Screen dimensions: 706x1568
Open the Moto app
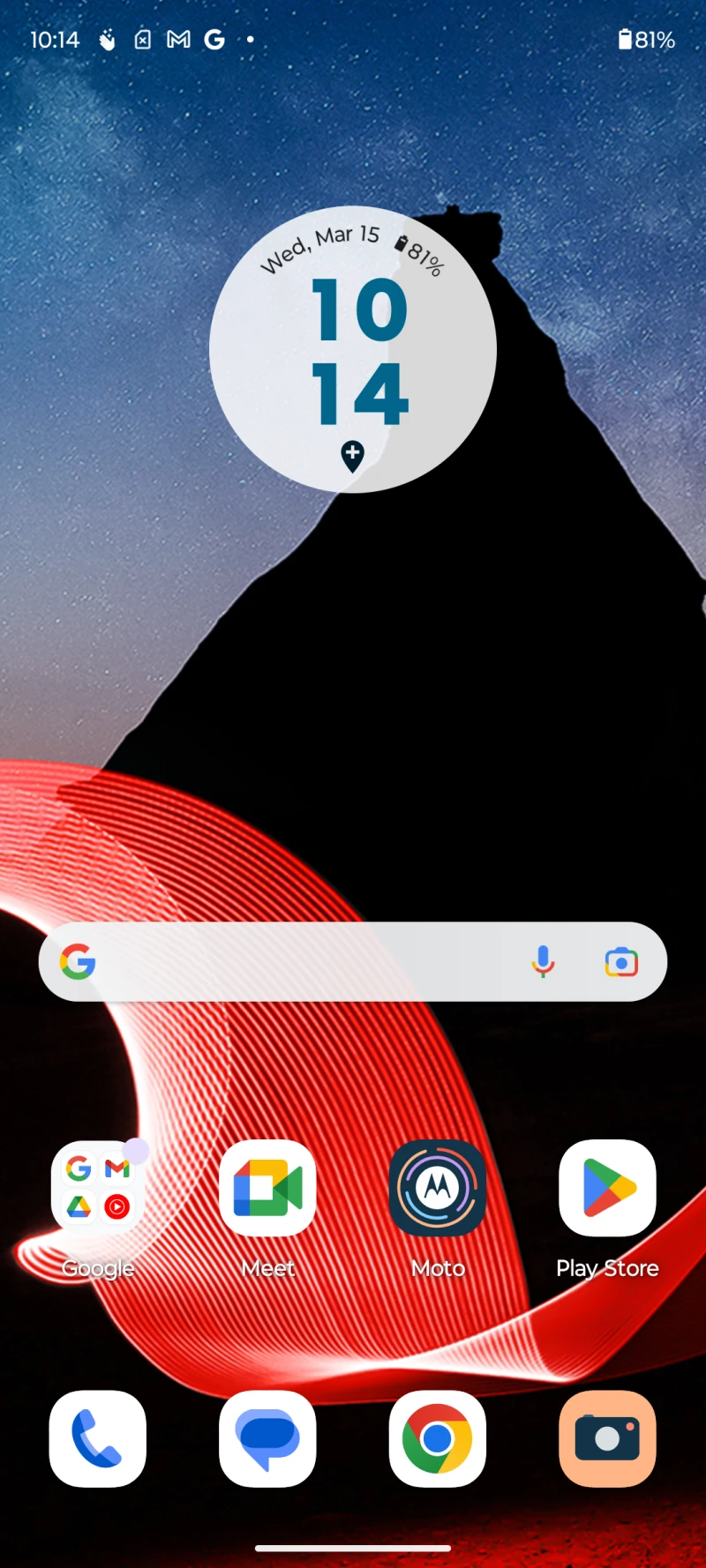pos(438,1188)
